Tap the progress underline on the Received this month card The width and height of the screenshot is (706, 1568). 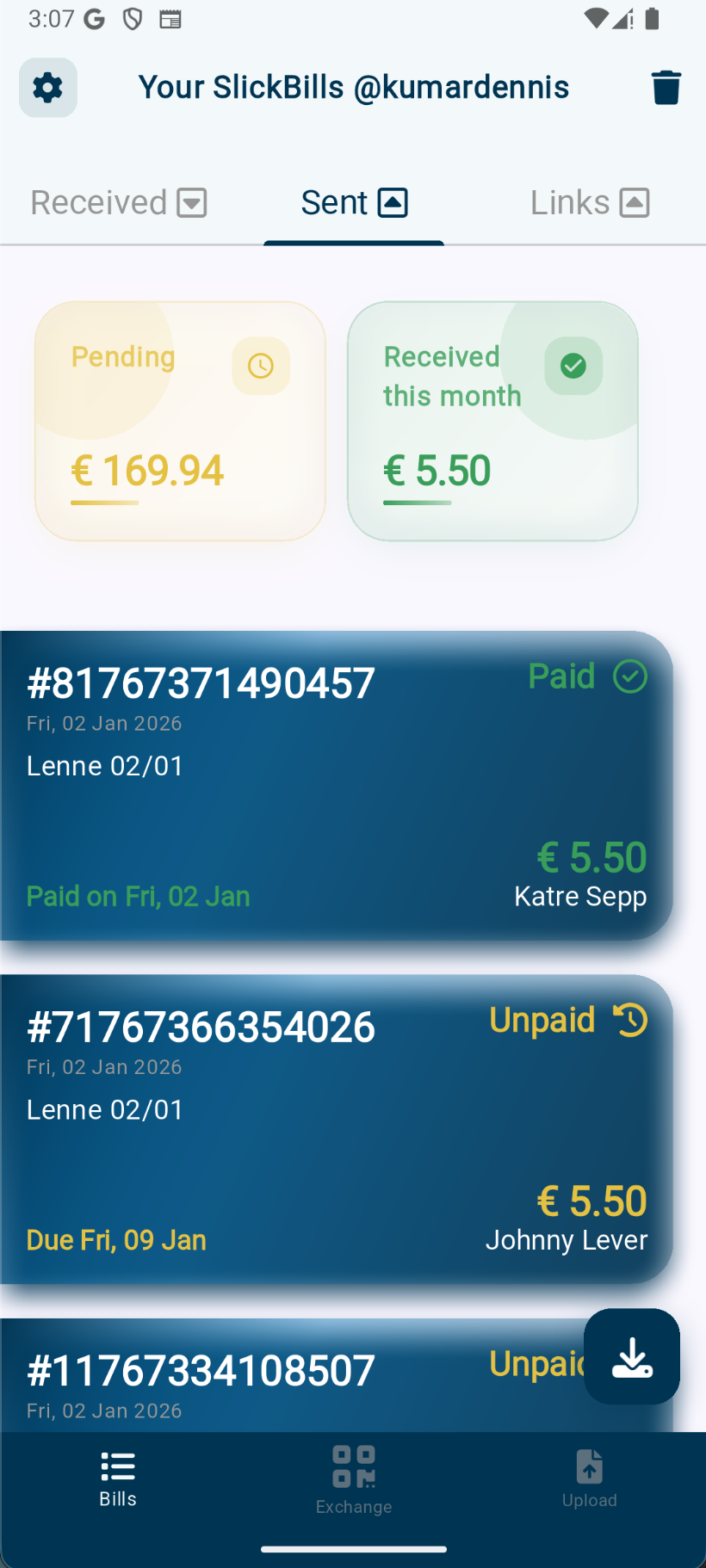tap(416, 501)
